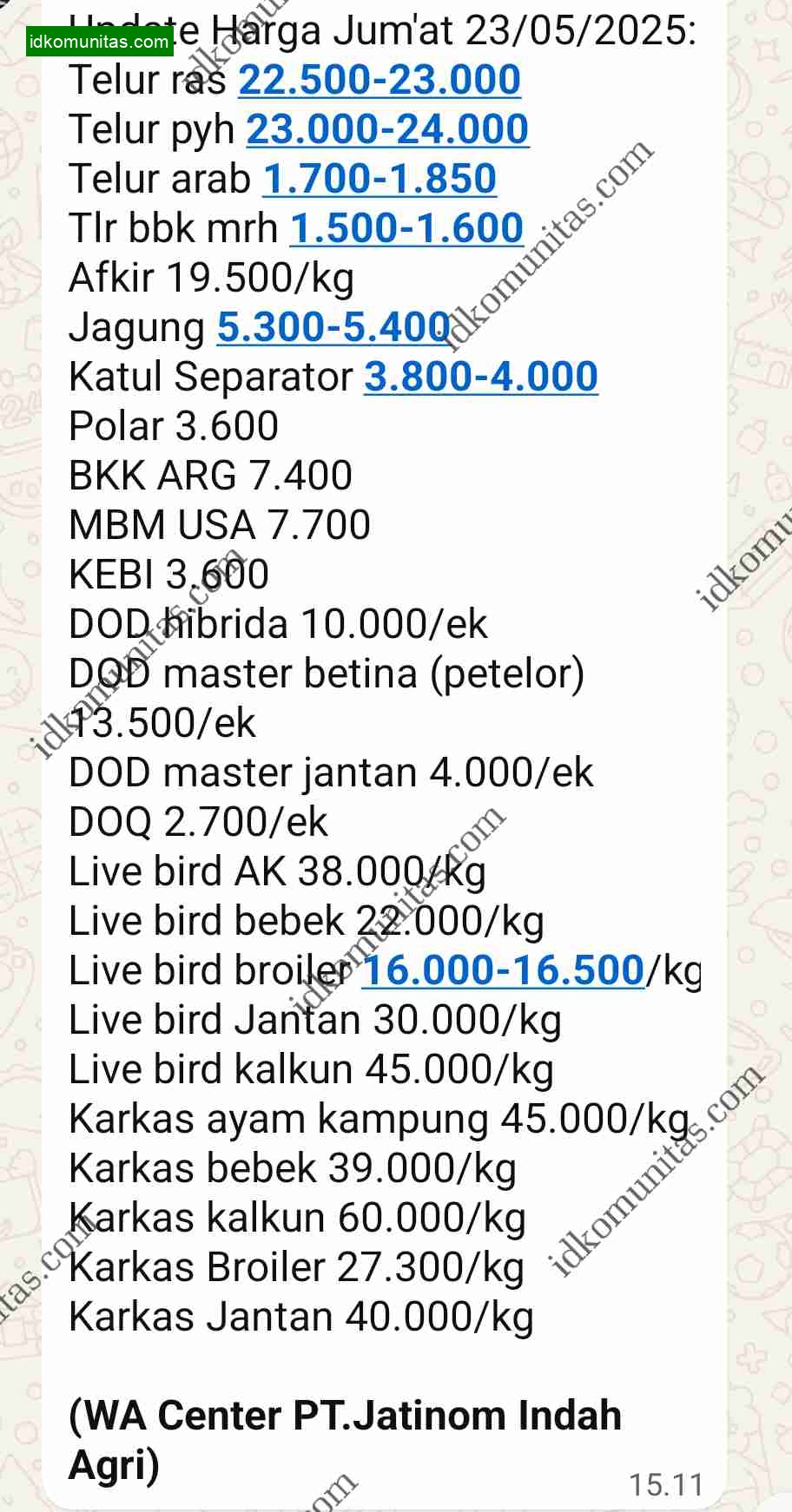Open the Telur pyh 23.000-24.000 link
The height and width of the screenshot is (1512, 792).
387,129
